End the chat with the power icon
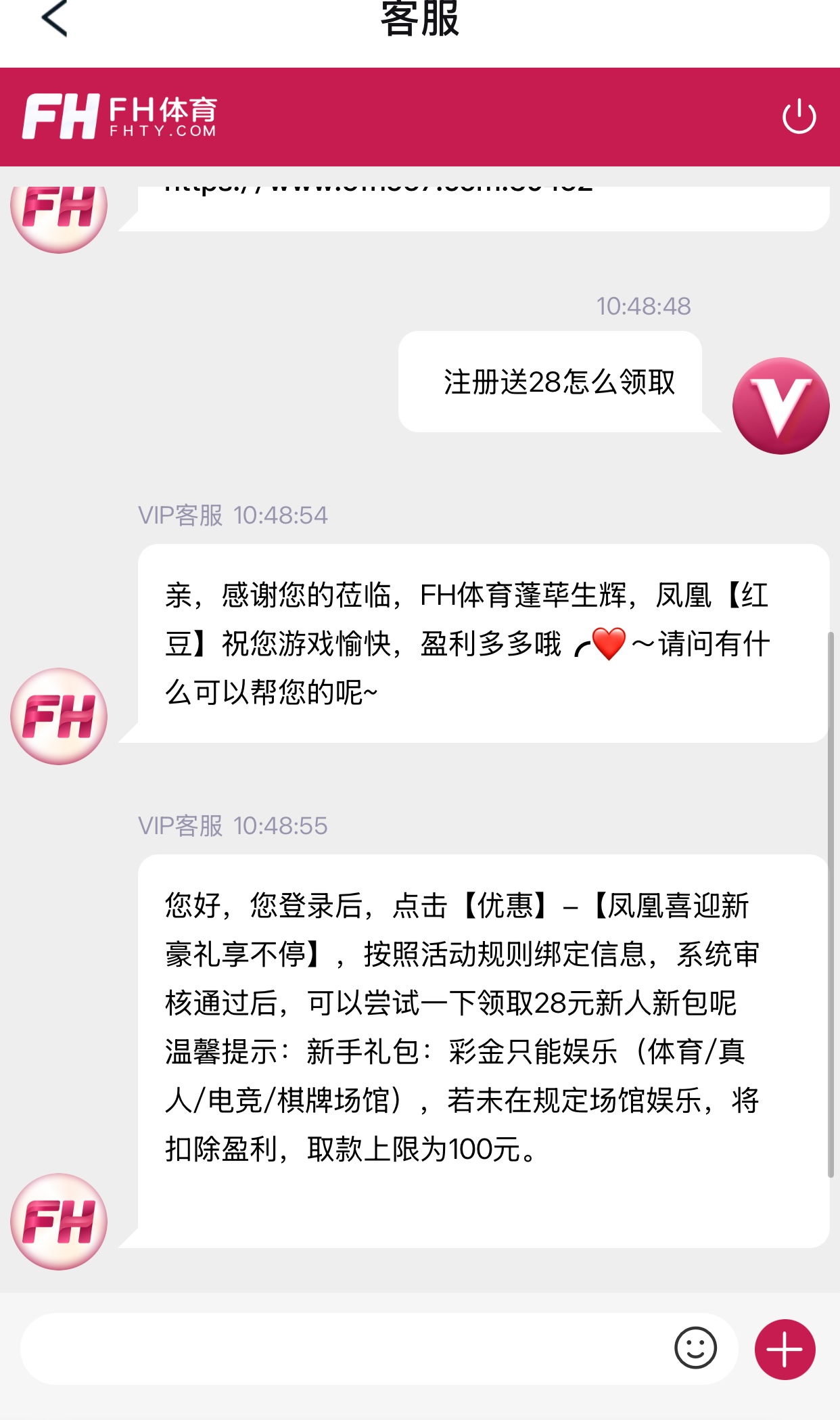Image resolution: width=840 pixels, height=1420 pixels. pos(799,117)
